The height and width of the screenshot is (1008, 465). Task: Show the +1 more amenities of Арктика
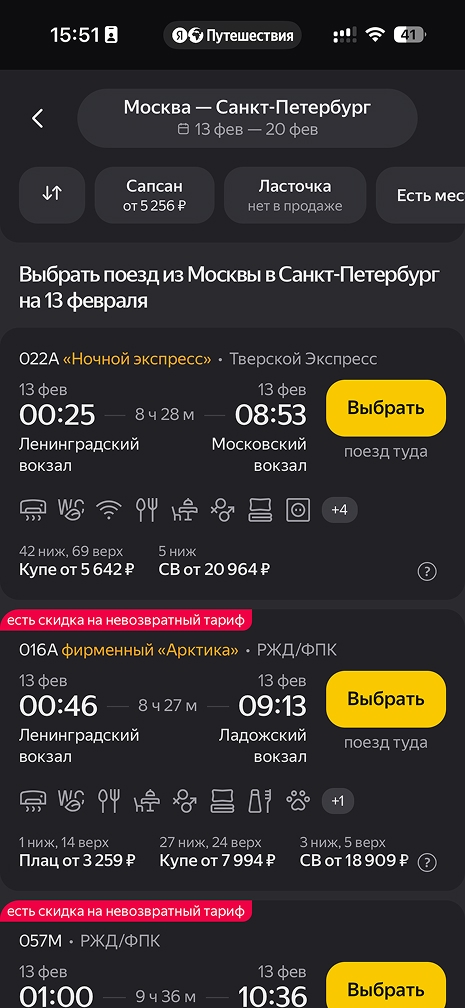(x=338, y=801)
